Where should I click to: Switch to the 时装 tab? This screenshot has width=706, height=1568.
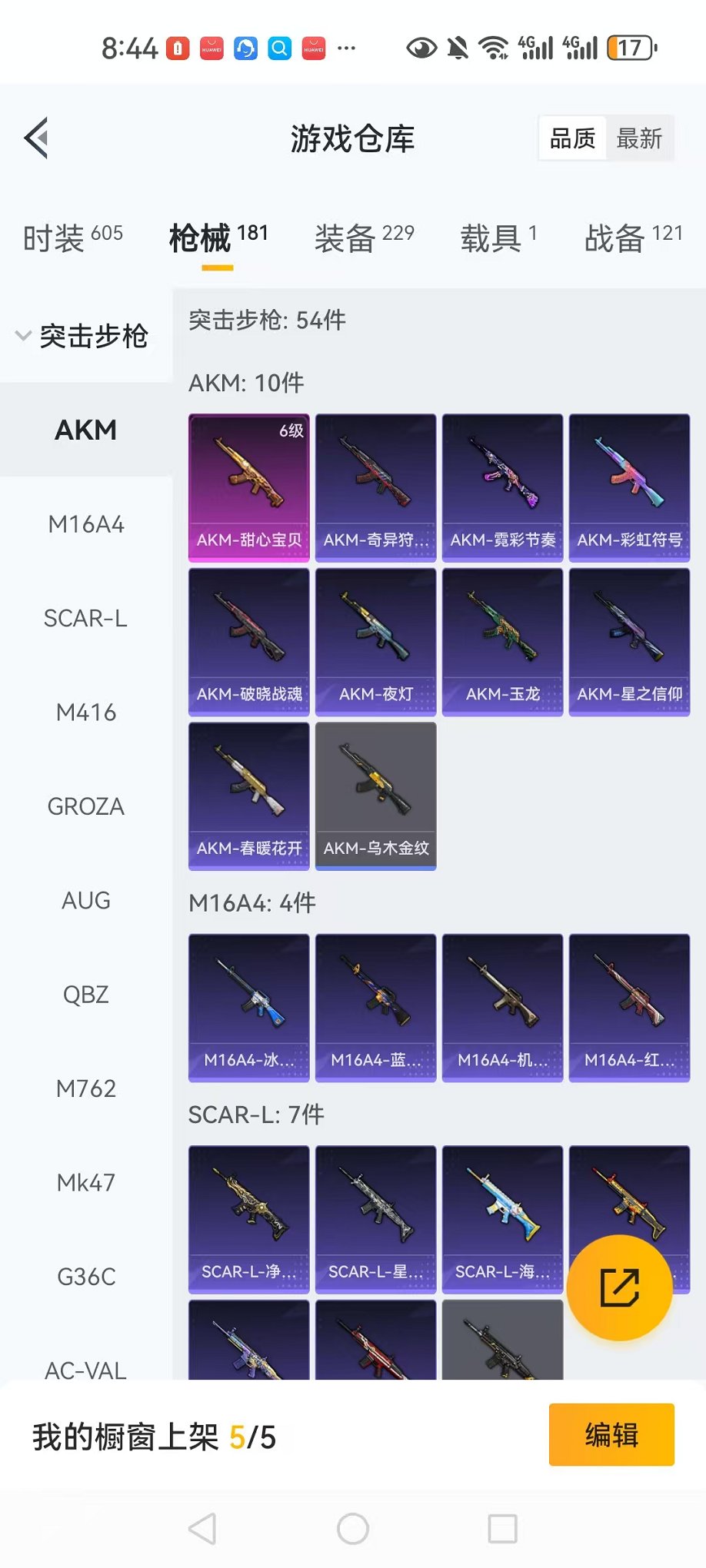point(72,238)
